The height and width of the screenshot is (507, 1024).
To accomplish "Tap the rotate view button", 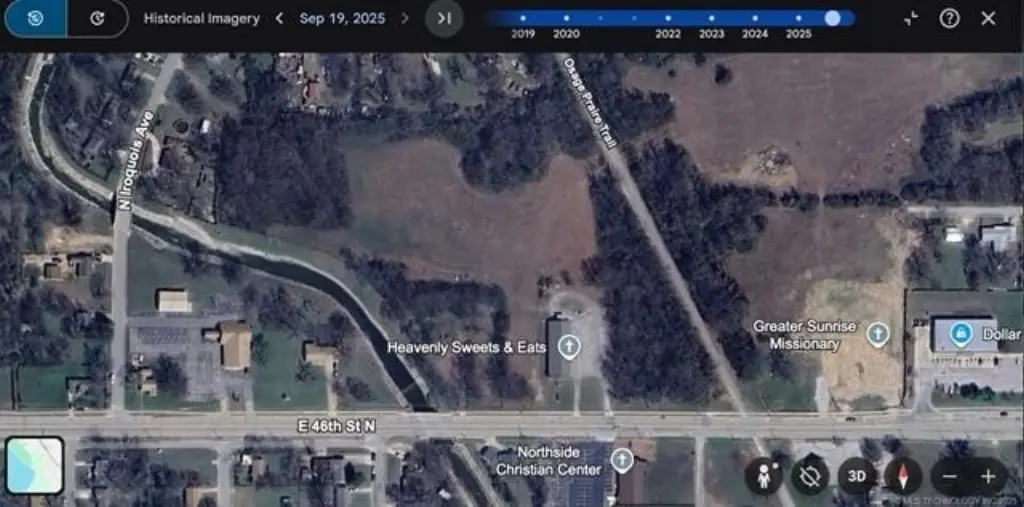I will 810,476.
